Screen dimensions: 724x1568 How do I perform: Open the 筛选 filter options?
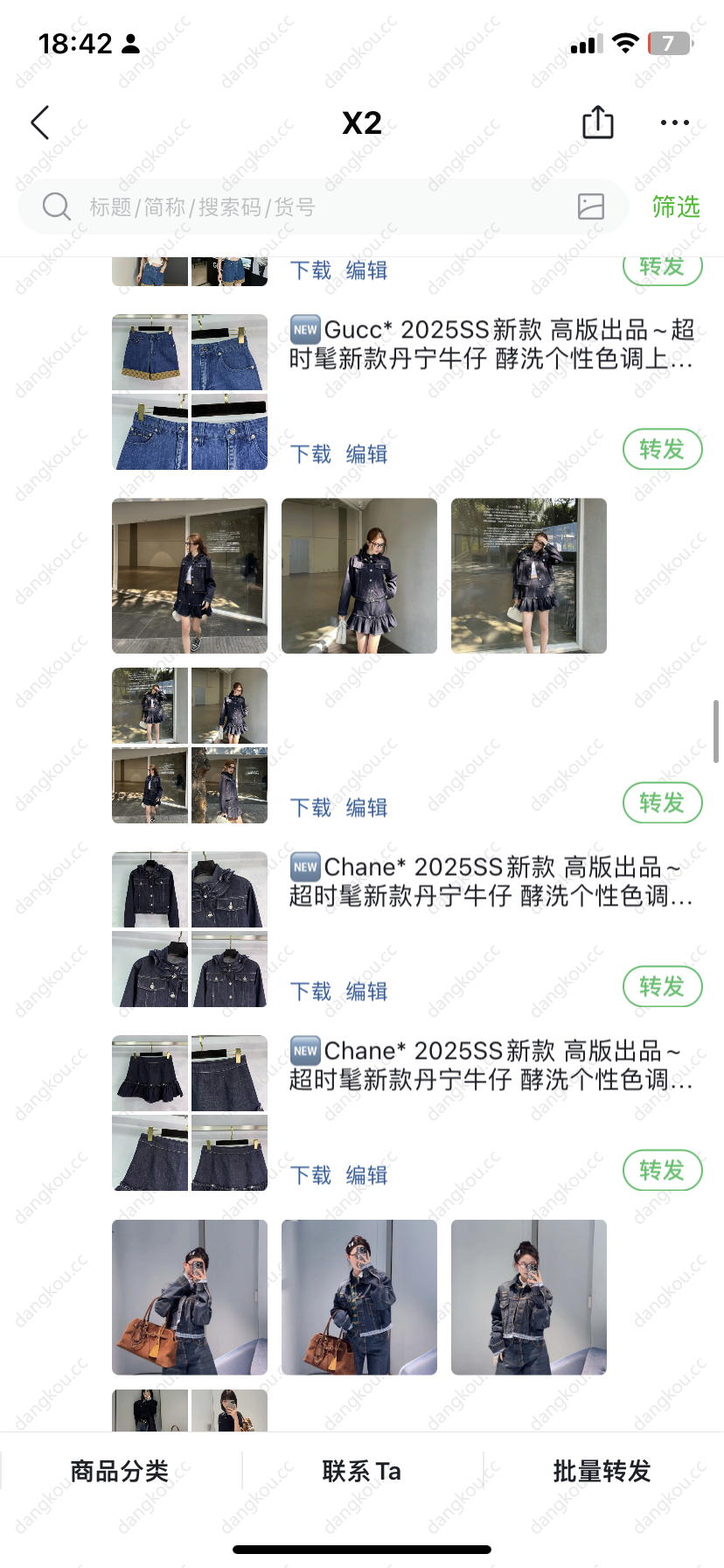click(676, 207)
